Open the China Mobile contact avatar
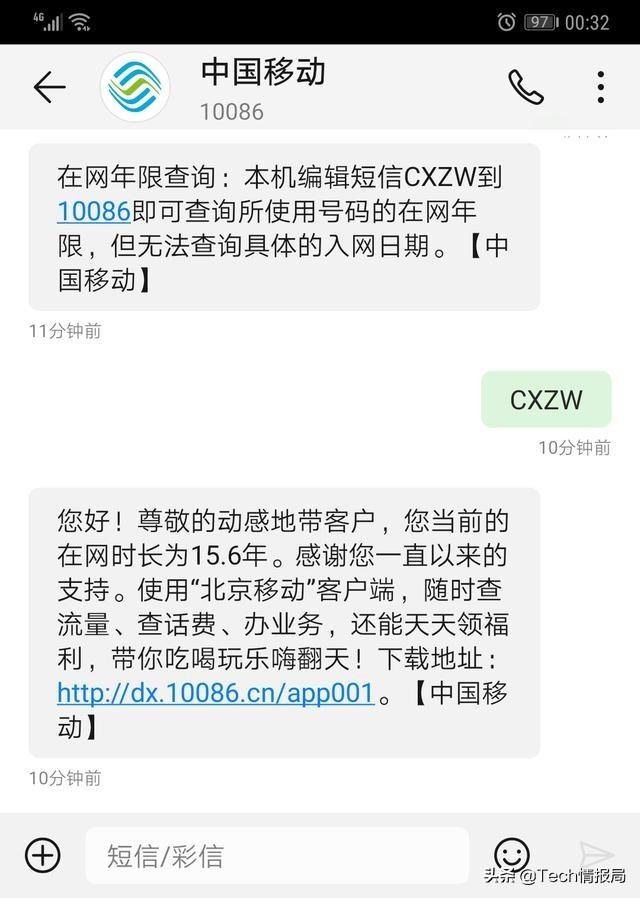The width and height of the screenshot is (640, 898). (135, 88)
